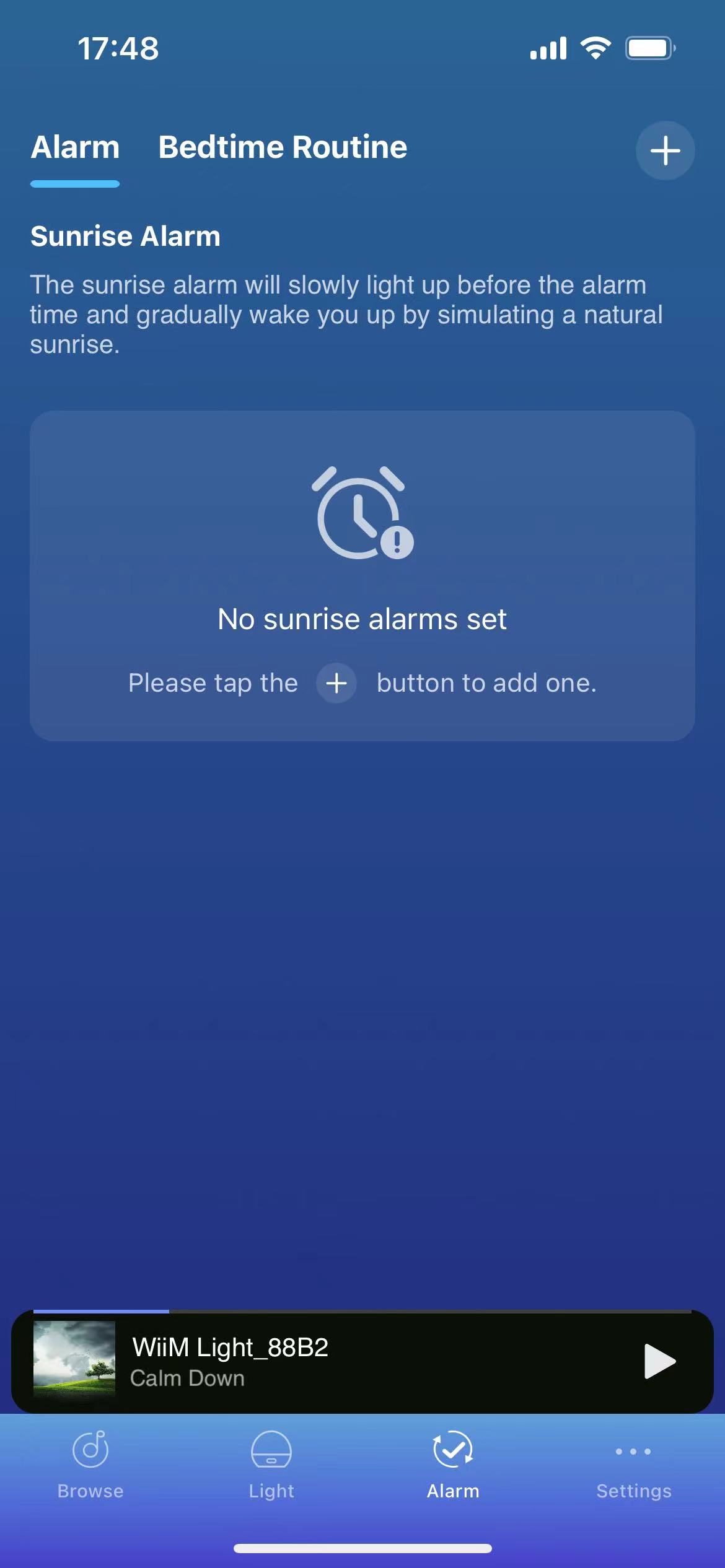This screenshot has width=725, height=1568.
Task: Tap Alarm in the bottom navigation
Action: click(453, 1465)
